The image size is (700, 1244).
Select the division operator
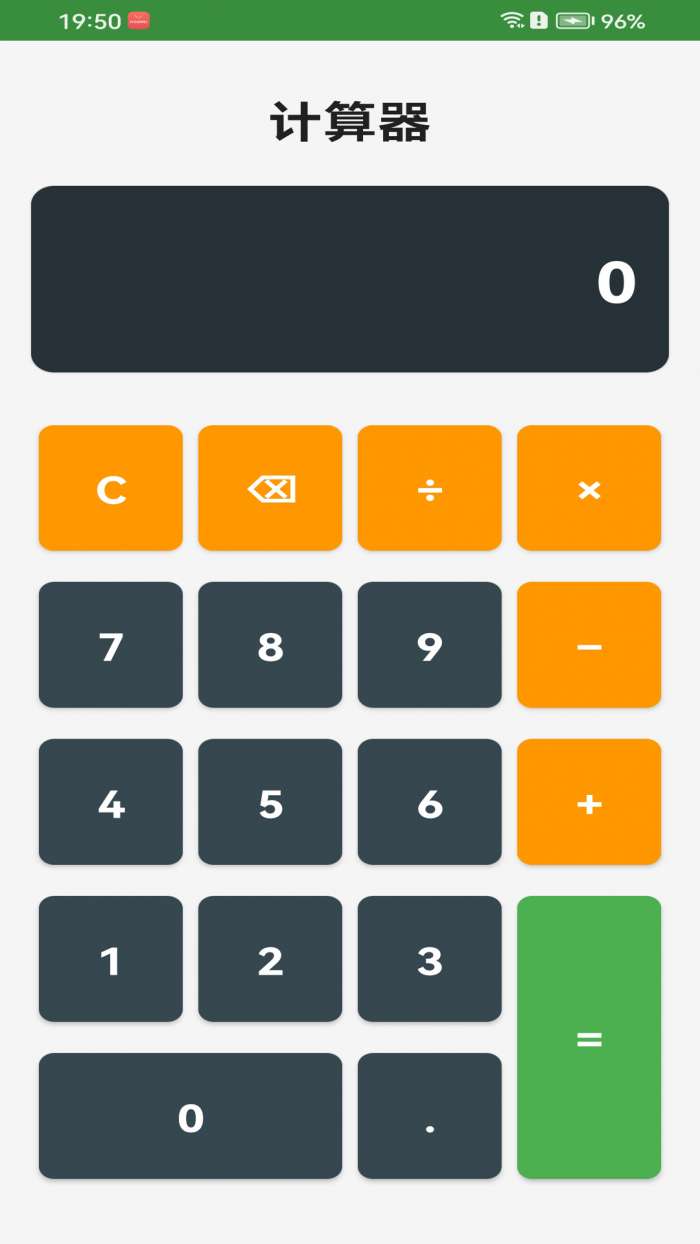[x=430, y=488]
